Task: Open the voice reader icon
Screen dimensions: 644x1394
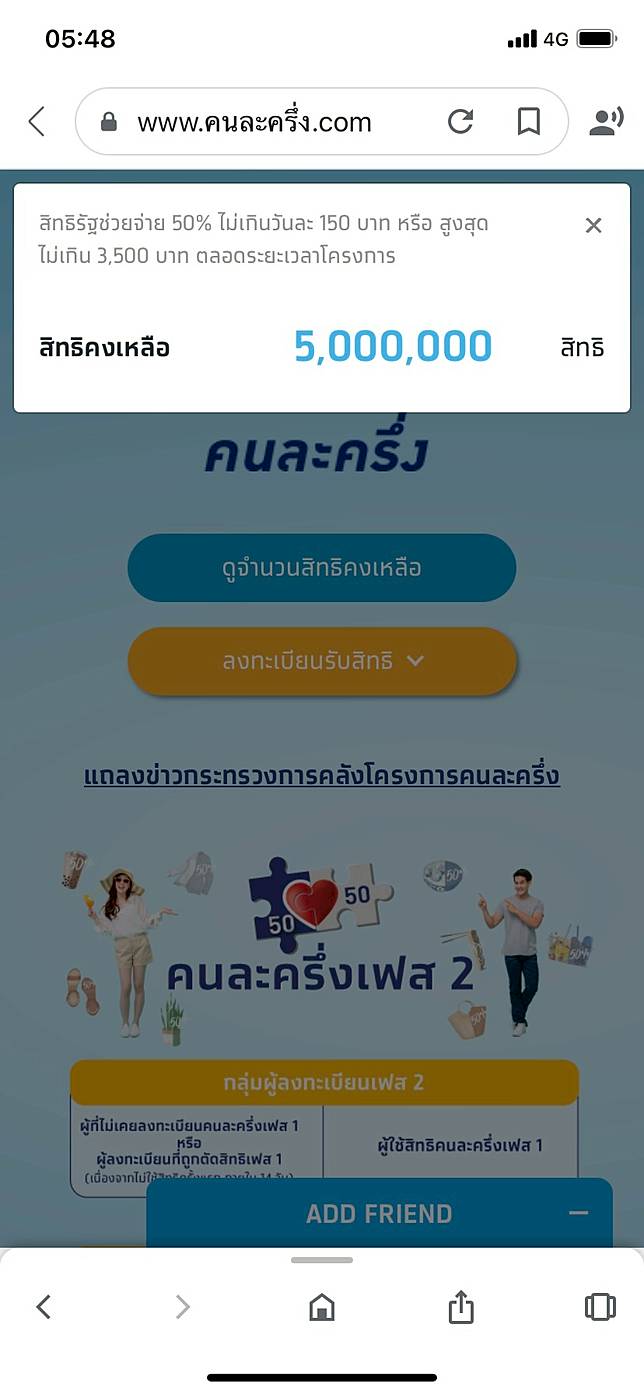Action: point(606,122)
